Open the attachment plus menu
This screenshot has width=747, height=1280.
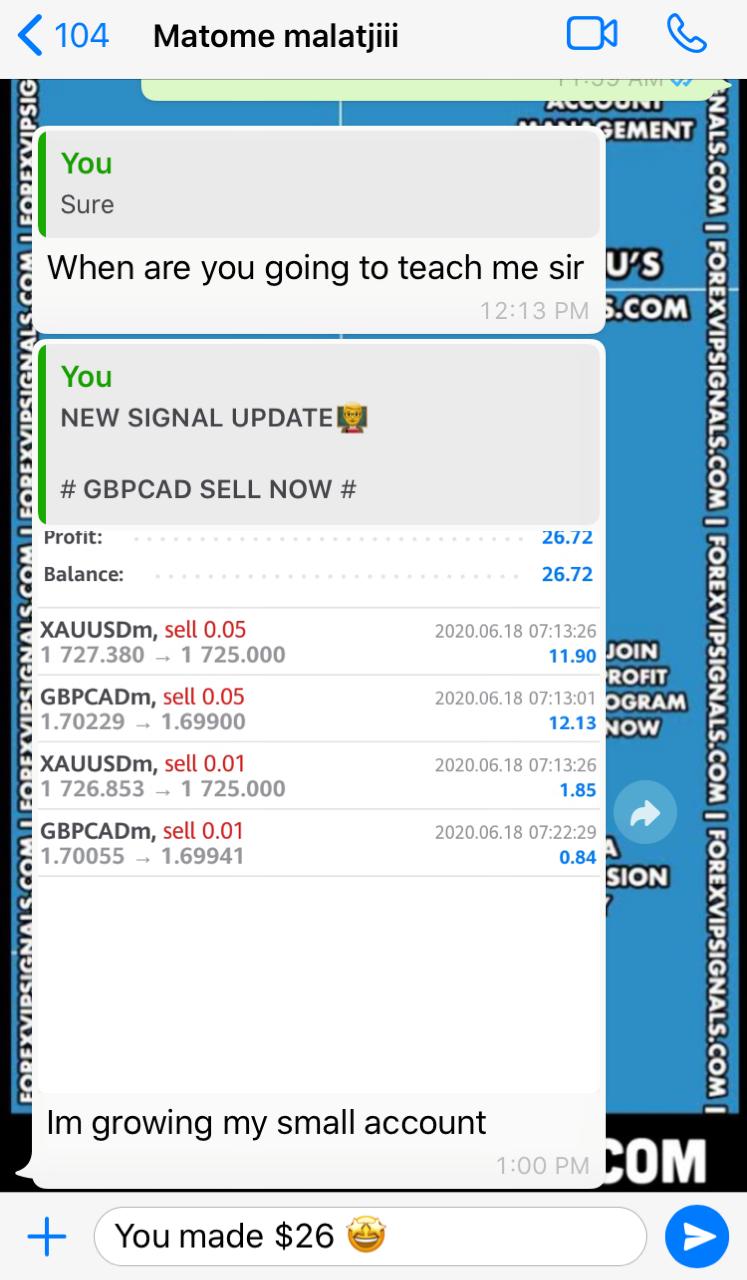tap(46, 1237)
